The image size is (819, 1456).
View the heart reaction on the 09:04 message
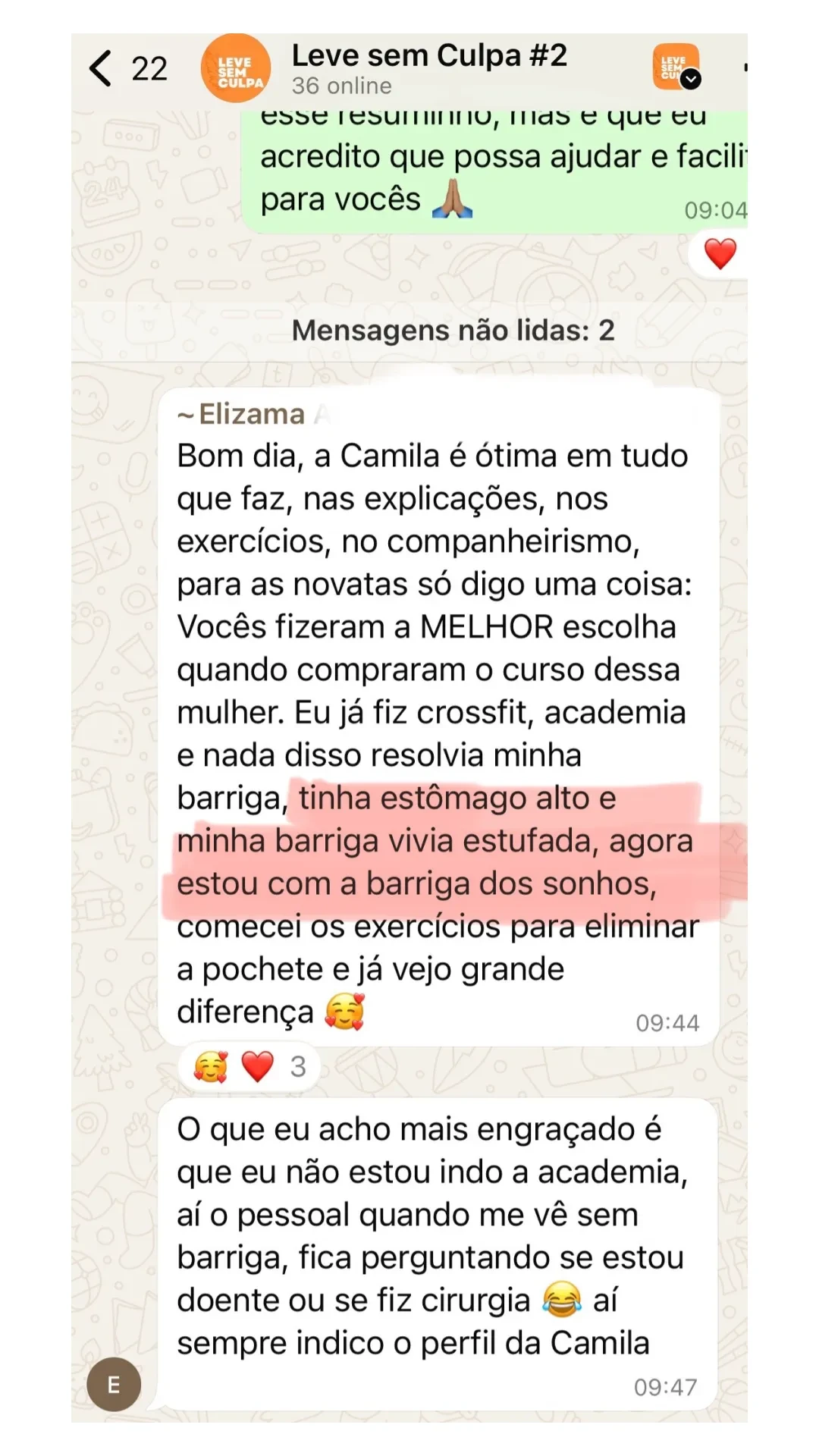(719, 254)
